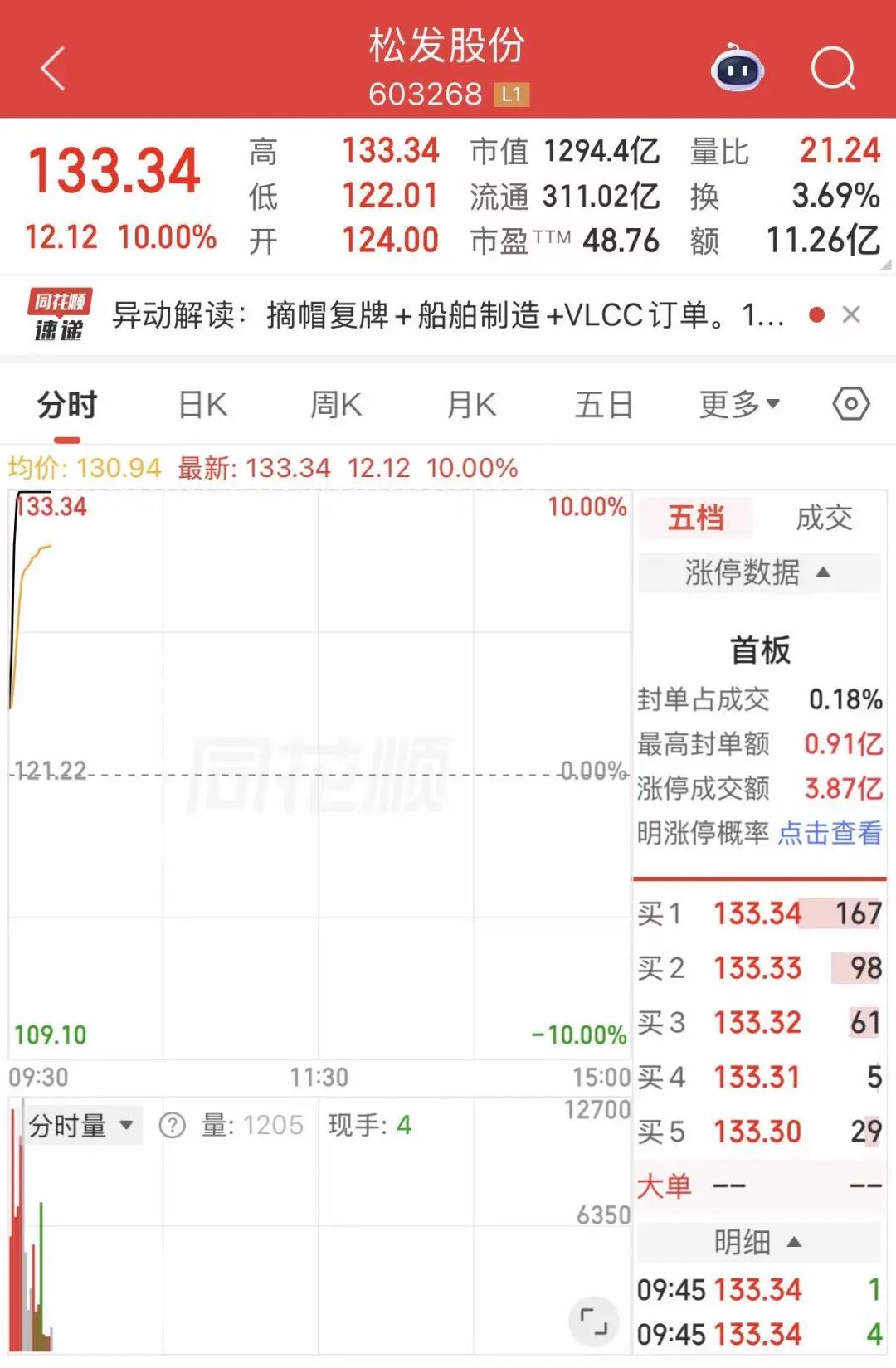Switch to the 日K tab
The height and width of the screenshot is (1368, 896).
(x=203, y=405)
